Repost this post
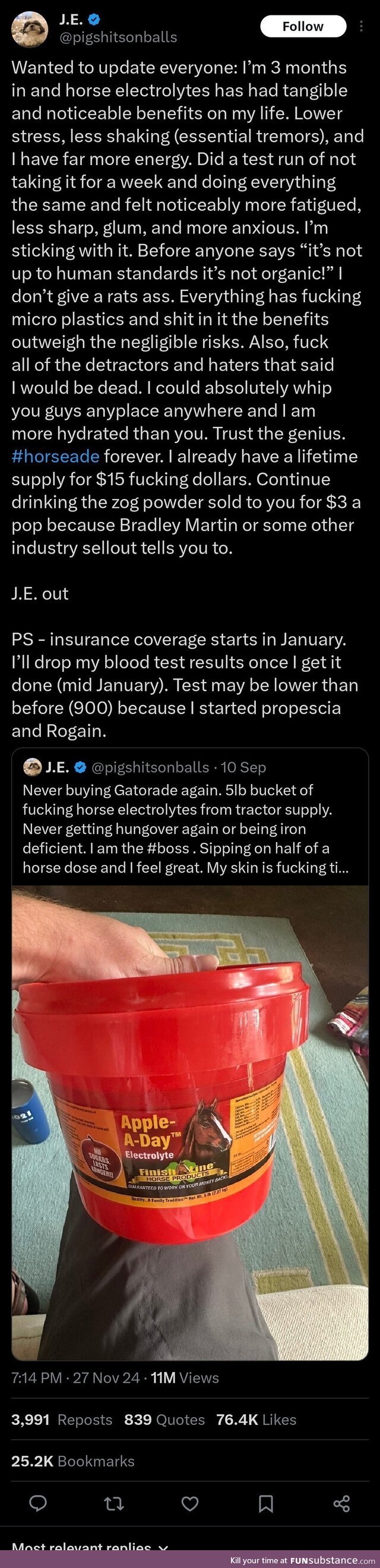This screenshot has height=1568, width=380. (x=114, y=1504)
